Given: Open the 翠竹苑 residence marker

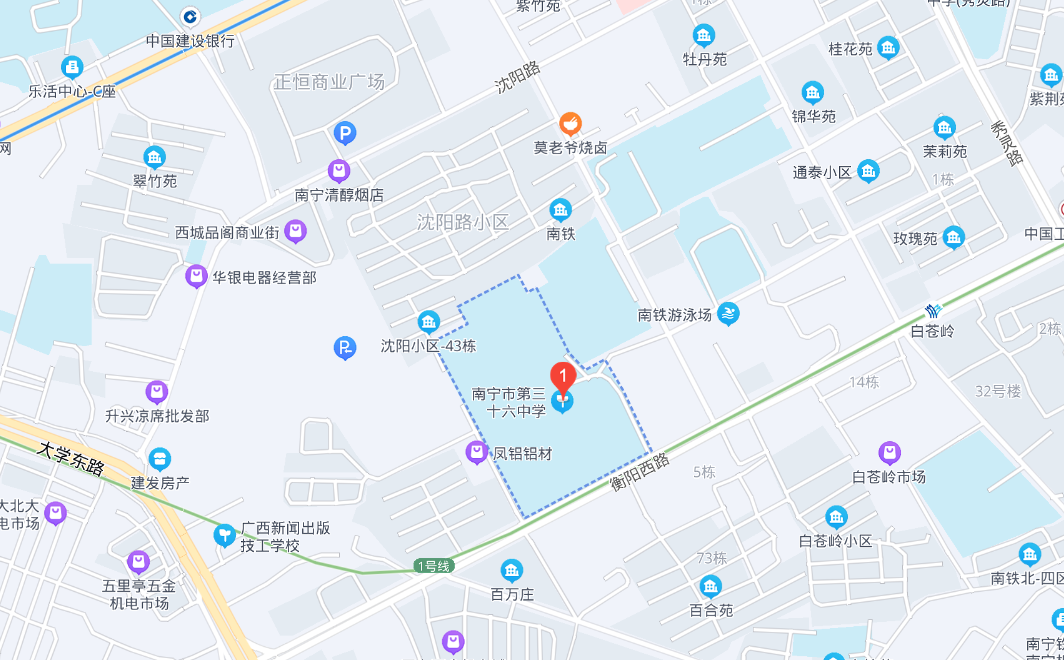Looking at the screenshot, I should coord(155,157).
